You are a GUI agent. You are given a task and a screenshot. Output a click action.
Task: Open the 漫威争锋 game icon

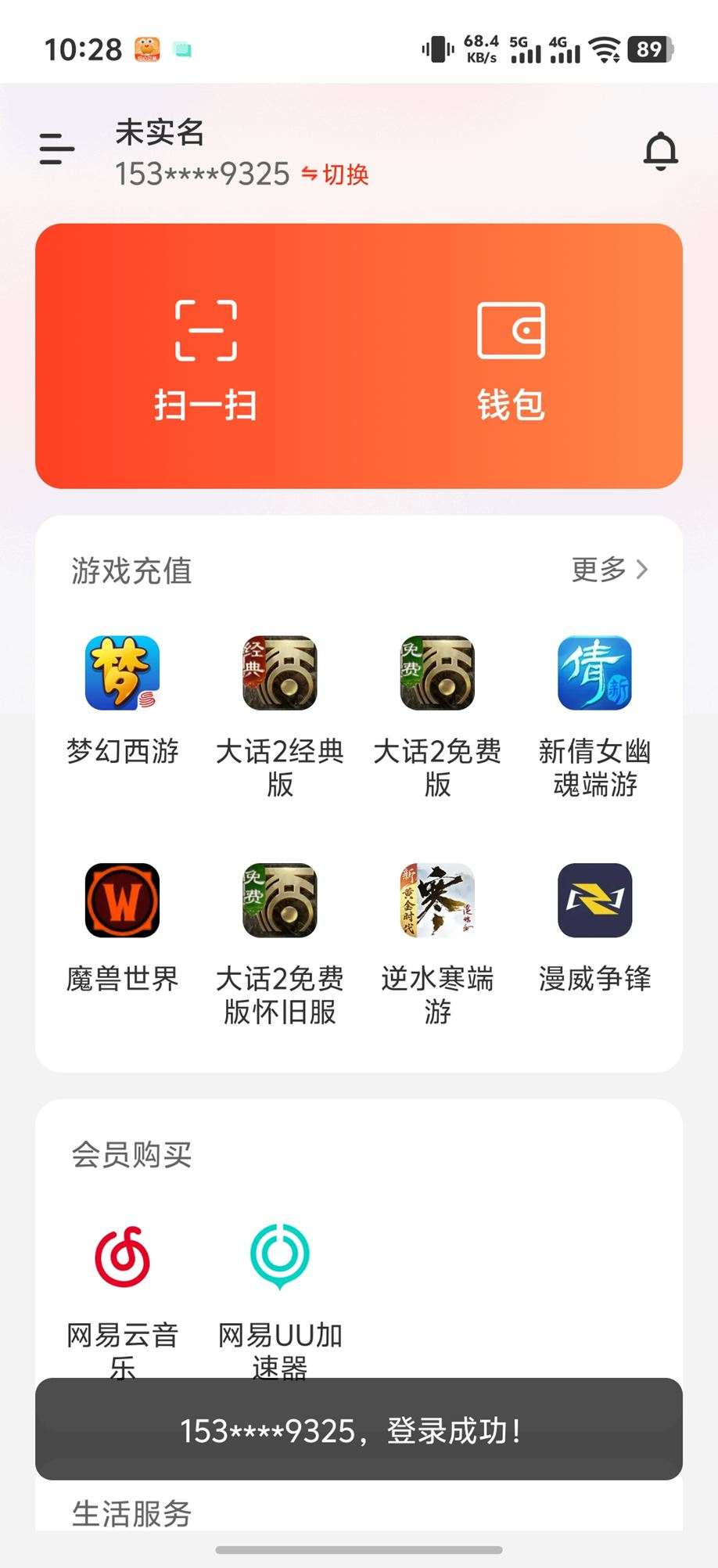(x=594, y=901)
